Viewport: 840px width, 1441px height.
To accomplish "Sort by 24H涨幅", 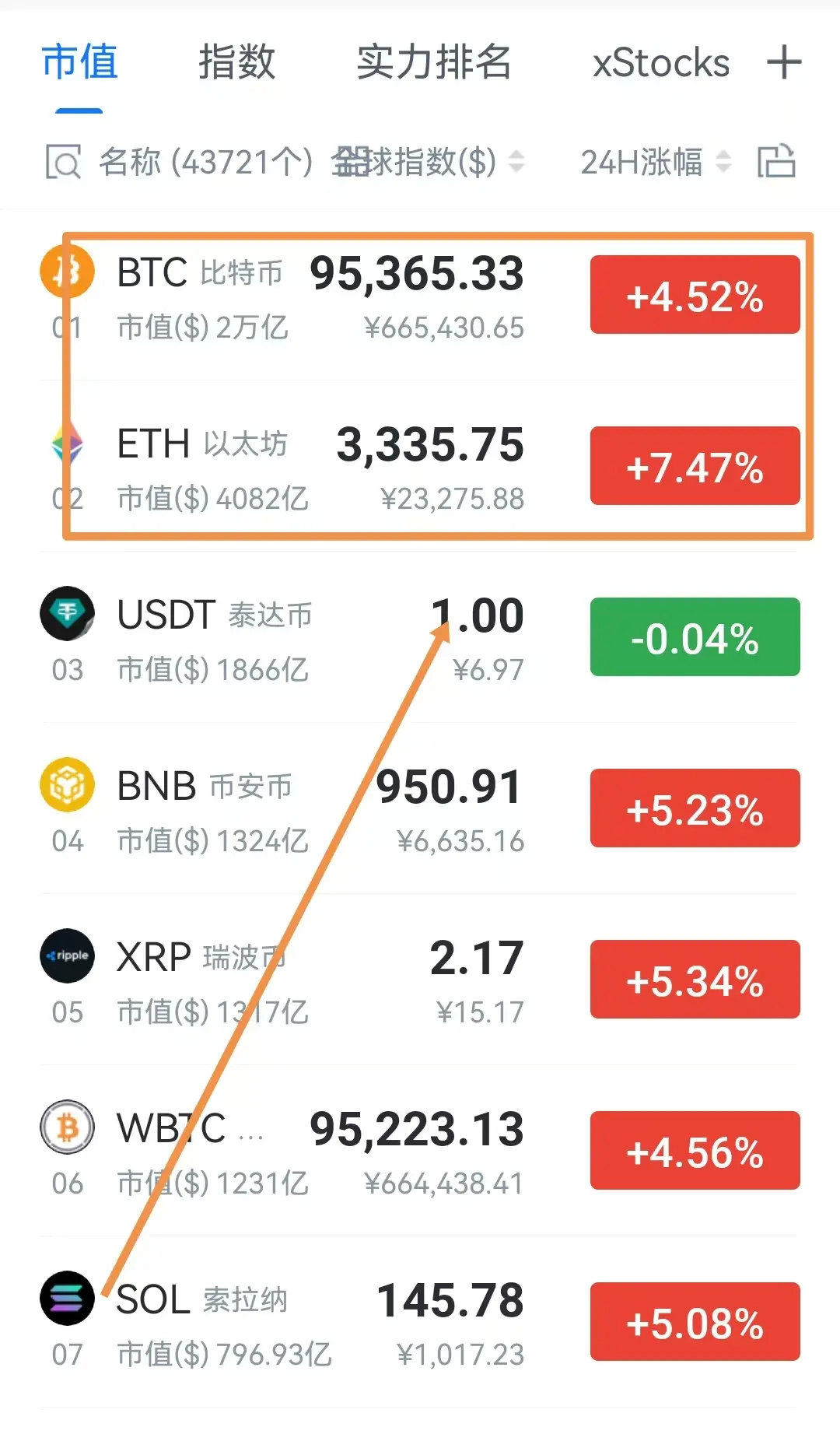I will click(656, 162).
